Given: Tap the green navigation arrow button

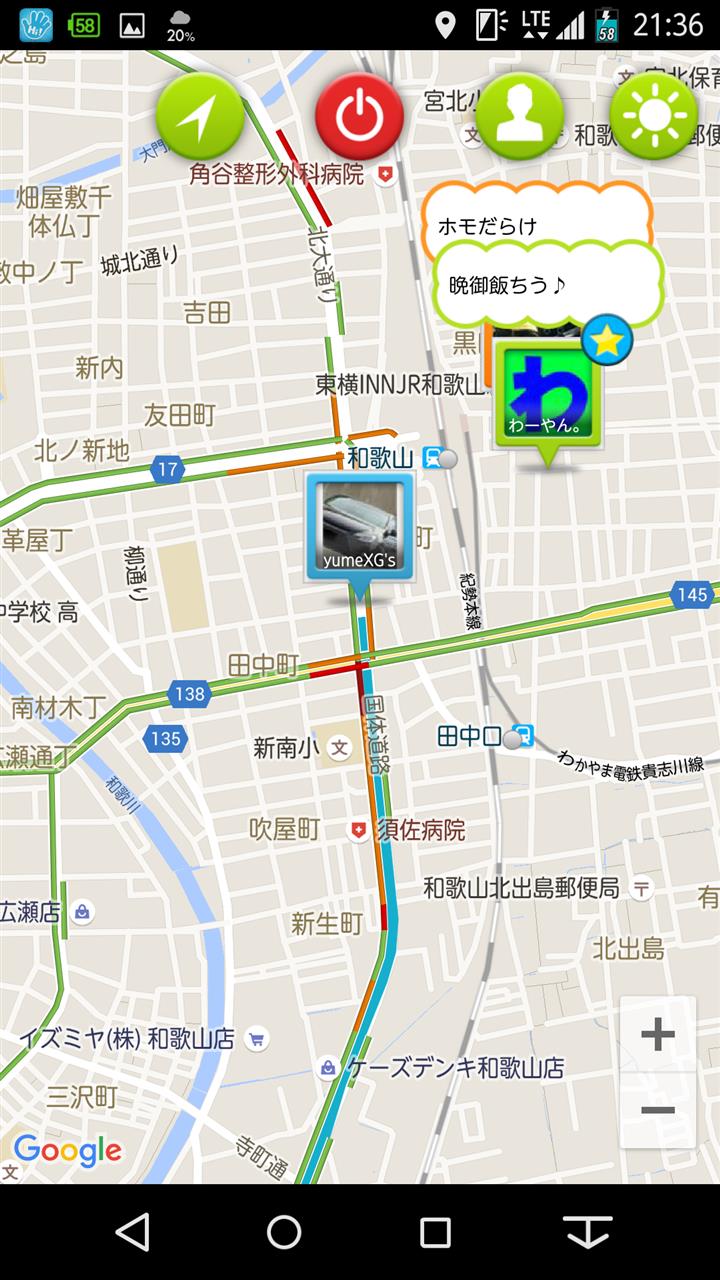Looking at the screenshot, I should (x=200, y=117).
